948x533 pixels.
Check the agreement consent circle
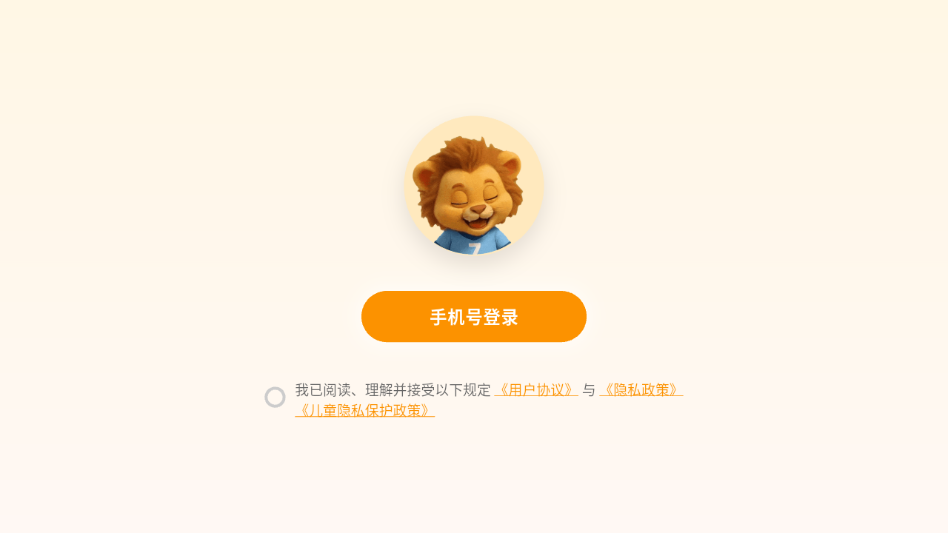(x=275, y=397)
